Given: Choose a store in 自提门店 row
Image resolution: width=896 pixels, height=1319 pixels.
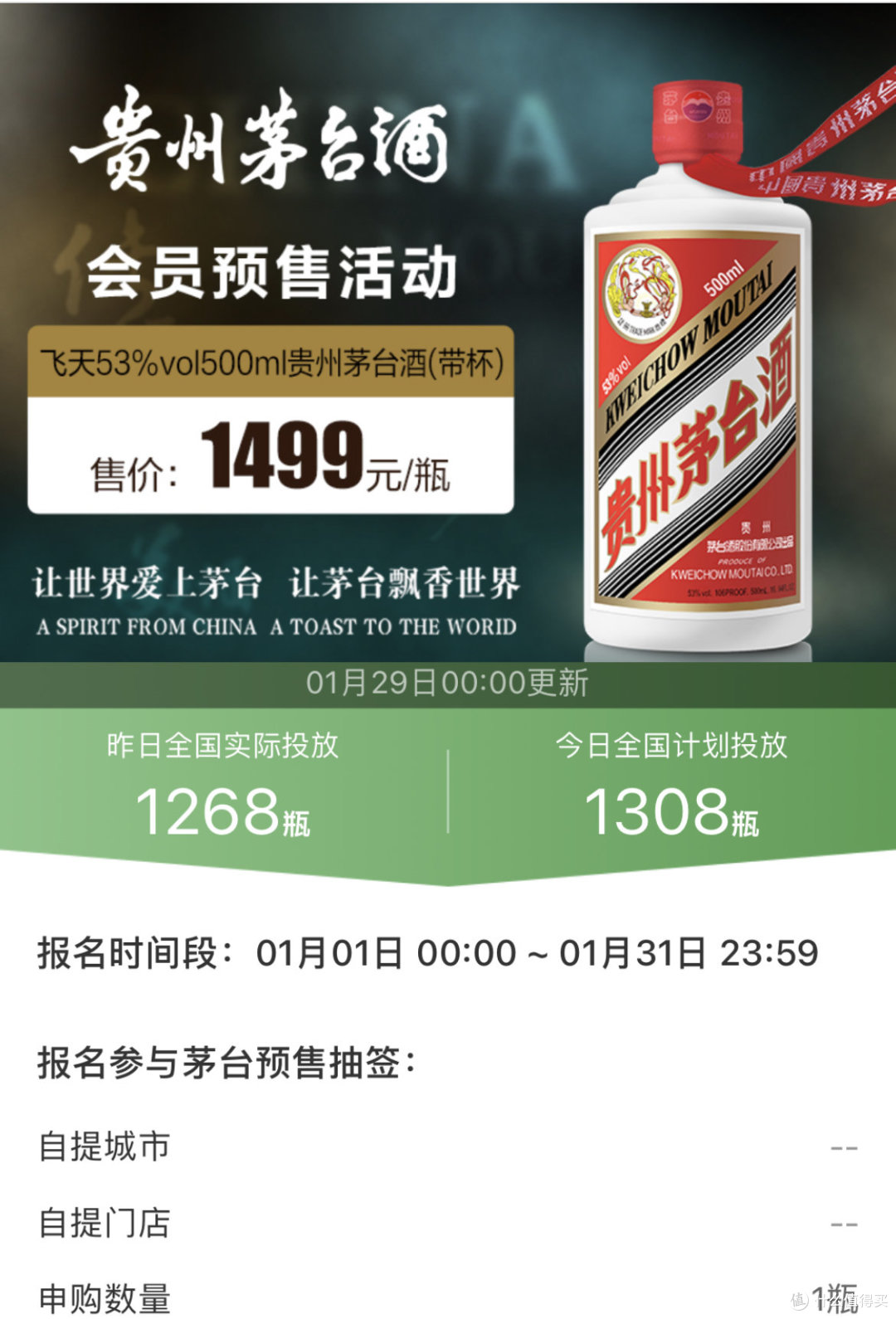Looking at the screenshot, I should [x=448, y=1224].
